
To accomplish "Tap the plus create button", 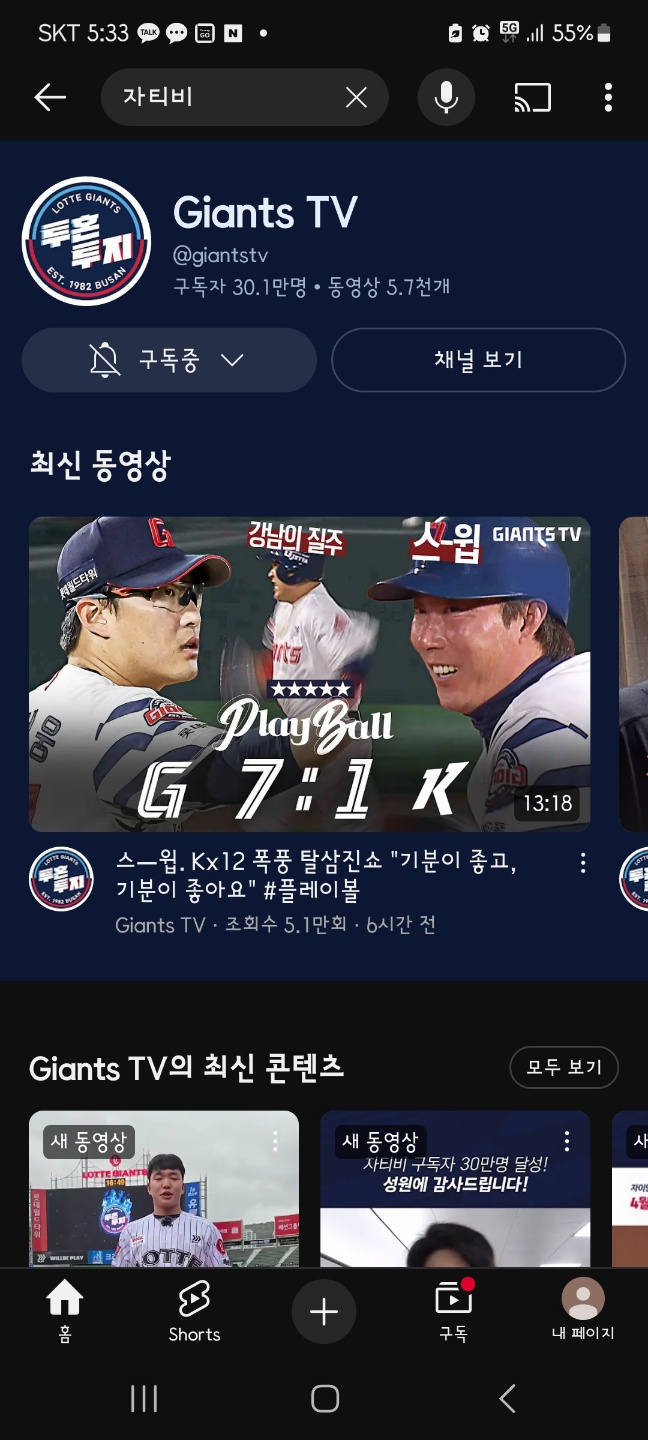I will [x=324, y=1311].
